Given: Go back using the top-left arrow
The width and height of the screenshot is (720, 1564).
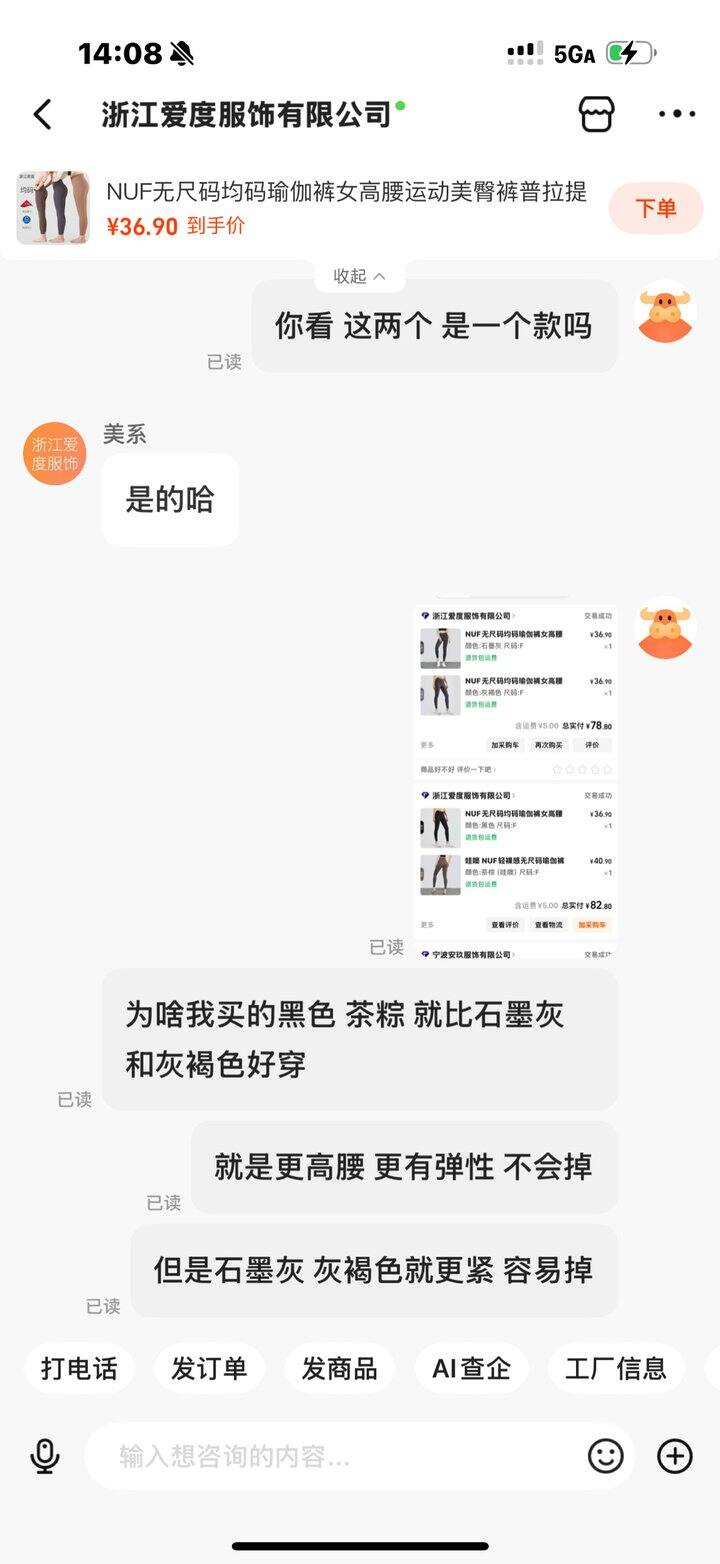Looking at the screenshot, I should [42, 114].
